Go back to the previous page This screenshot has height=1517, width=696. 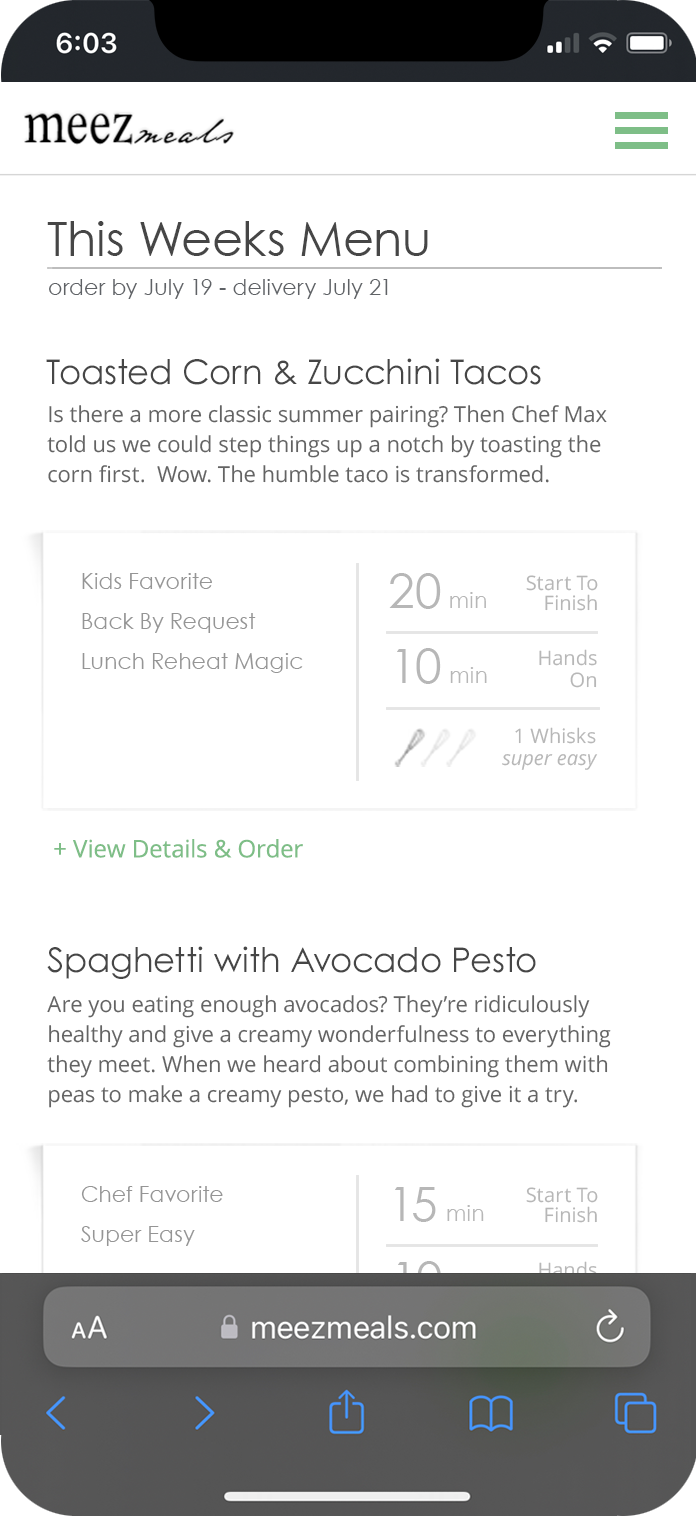pos(57,1413)
